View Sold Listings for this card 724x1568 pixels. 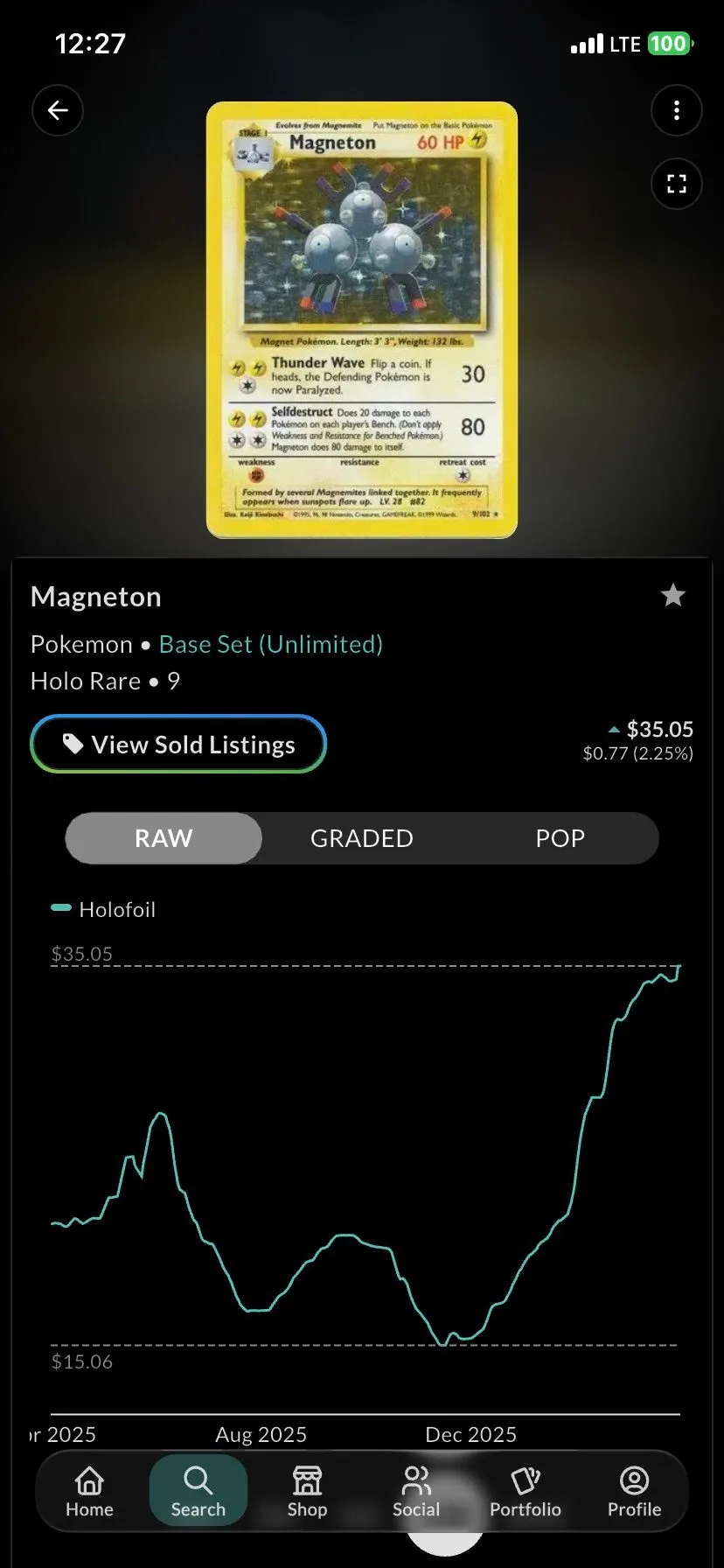(178, 745)
